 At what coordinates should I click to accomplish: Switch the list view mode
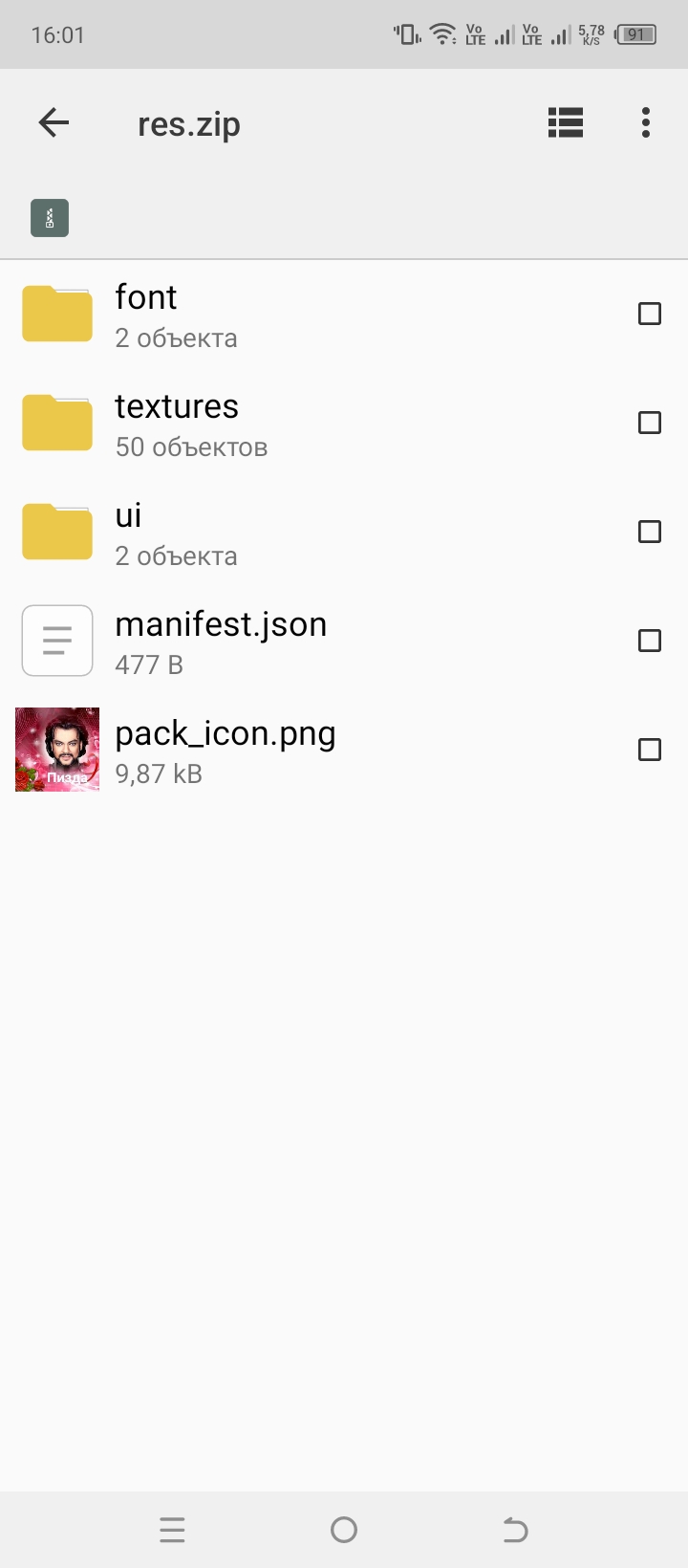coord(566,122)
